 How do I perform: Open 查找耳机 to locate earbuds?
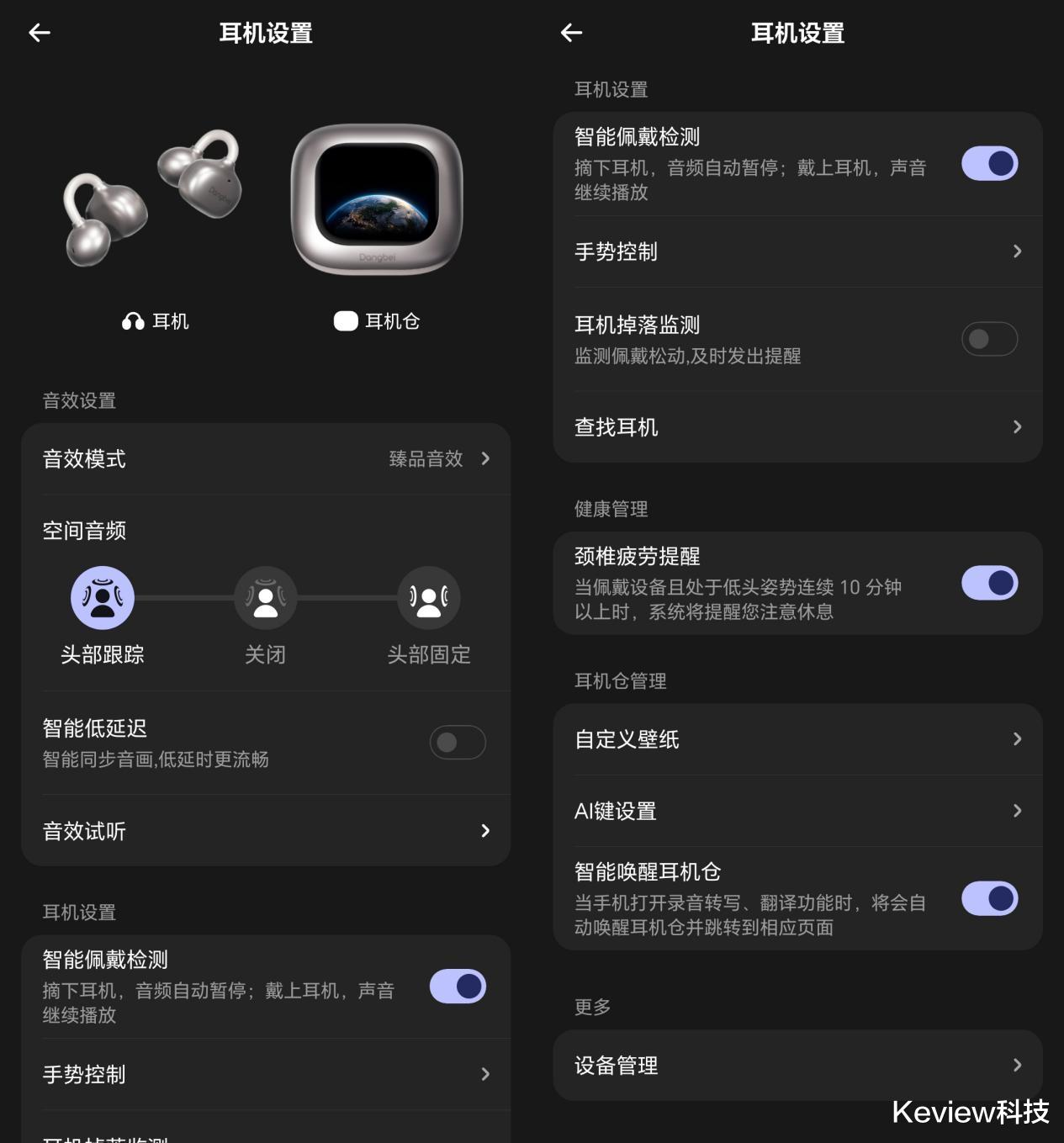pyautogui.click(x=797, y=427)
